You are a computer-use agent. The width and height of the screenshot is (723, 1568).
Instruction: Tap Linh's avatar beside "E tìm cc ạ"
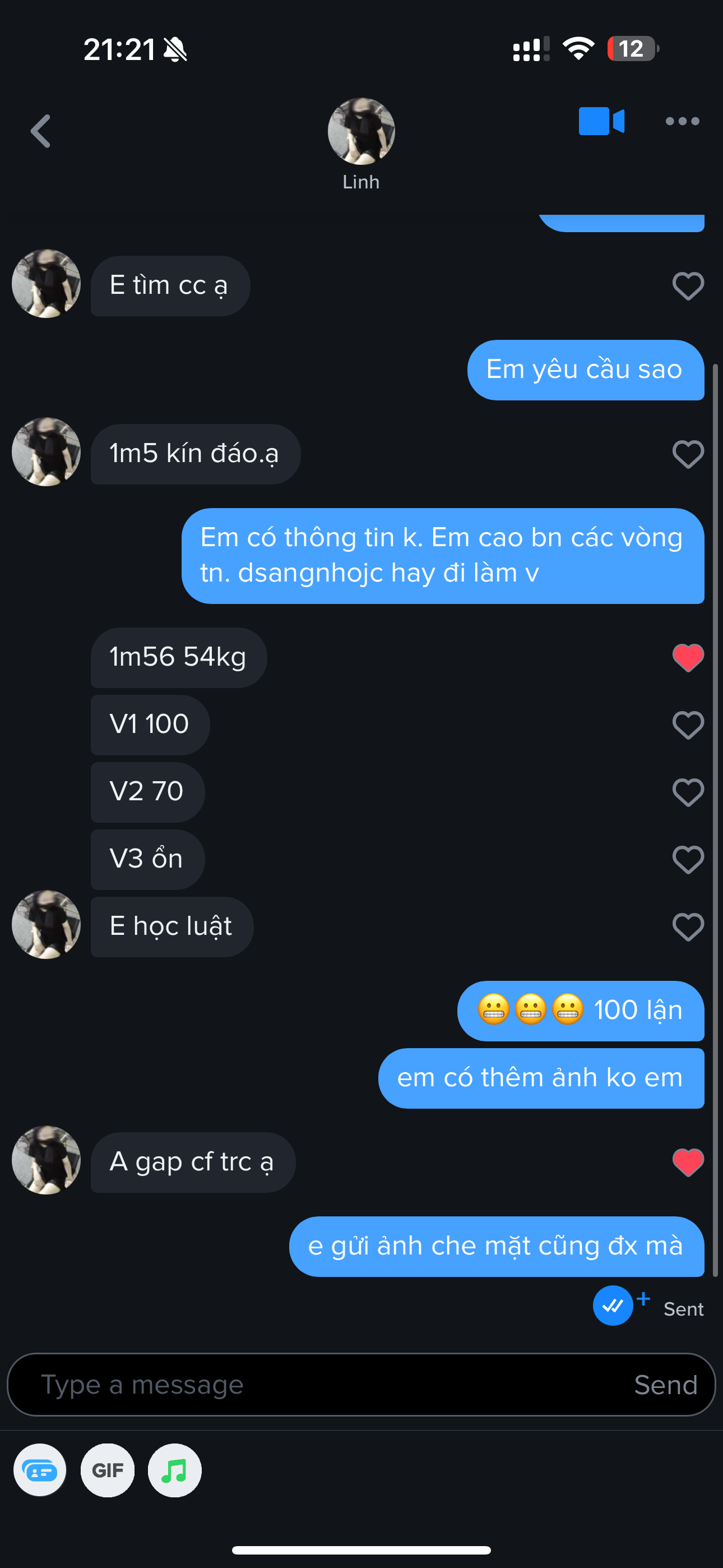click(x=47, y=284)
